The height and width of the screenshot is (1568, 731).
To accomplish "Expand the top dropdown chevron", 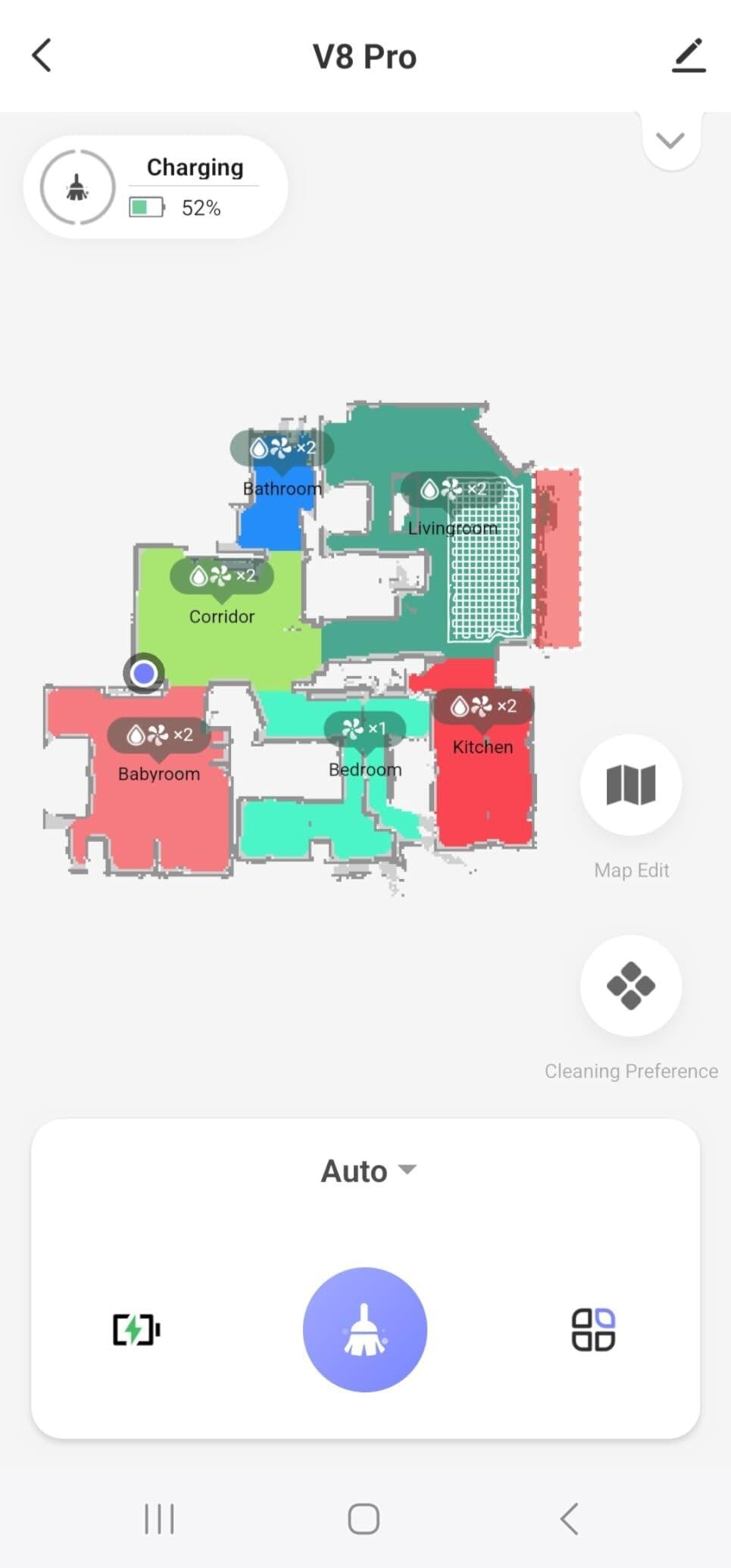I will 670,141.
